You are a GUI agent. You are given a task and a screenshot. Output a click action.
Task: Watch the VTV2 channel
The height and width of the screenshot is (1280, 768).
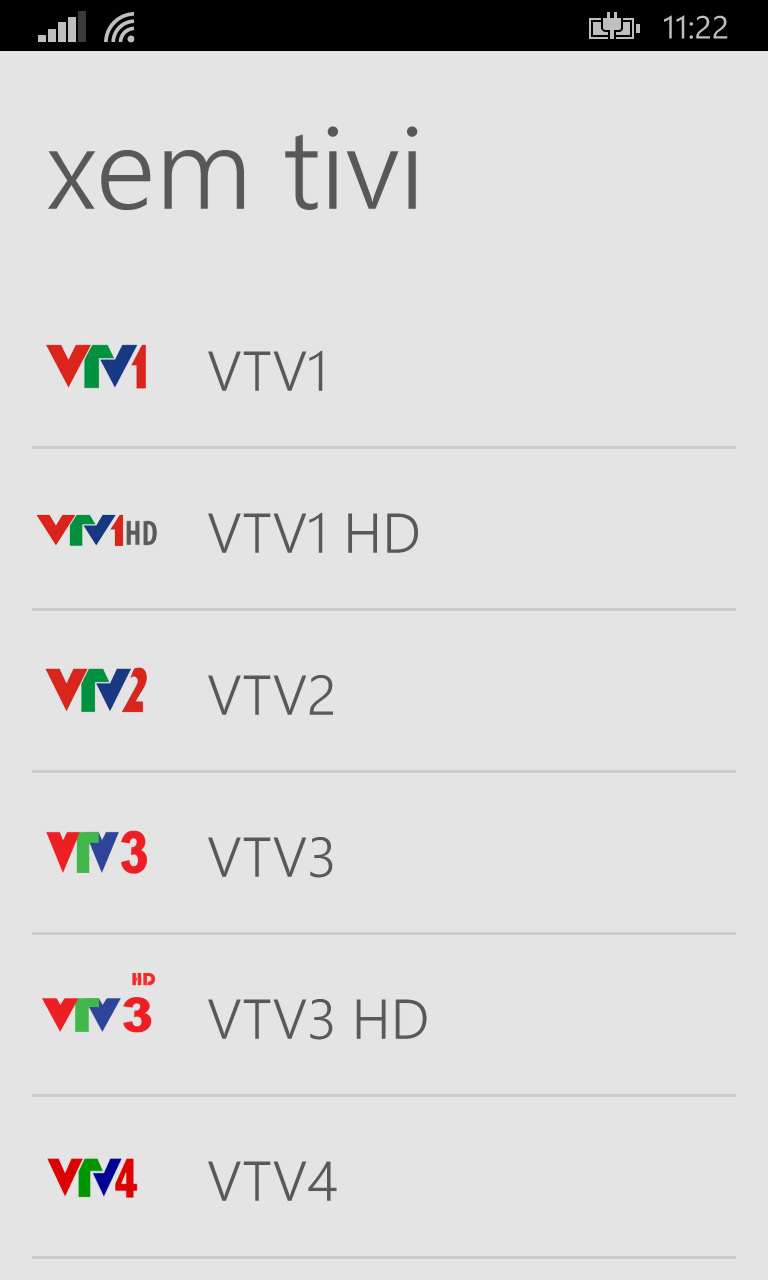[x=271, y=695]
